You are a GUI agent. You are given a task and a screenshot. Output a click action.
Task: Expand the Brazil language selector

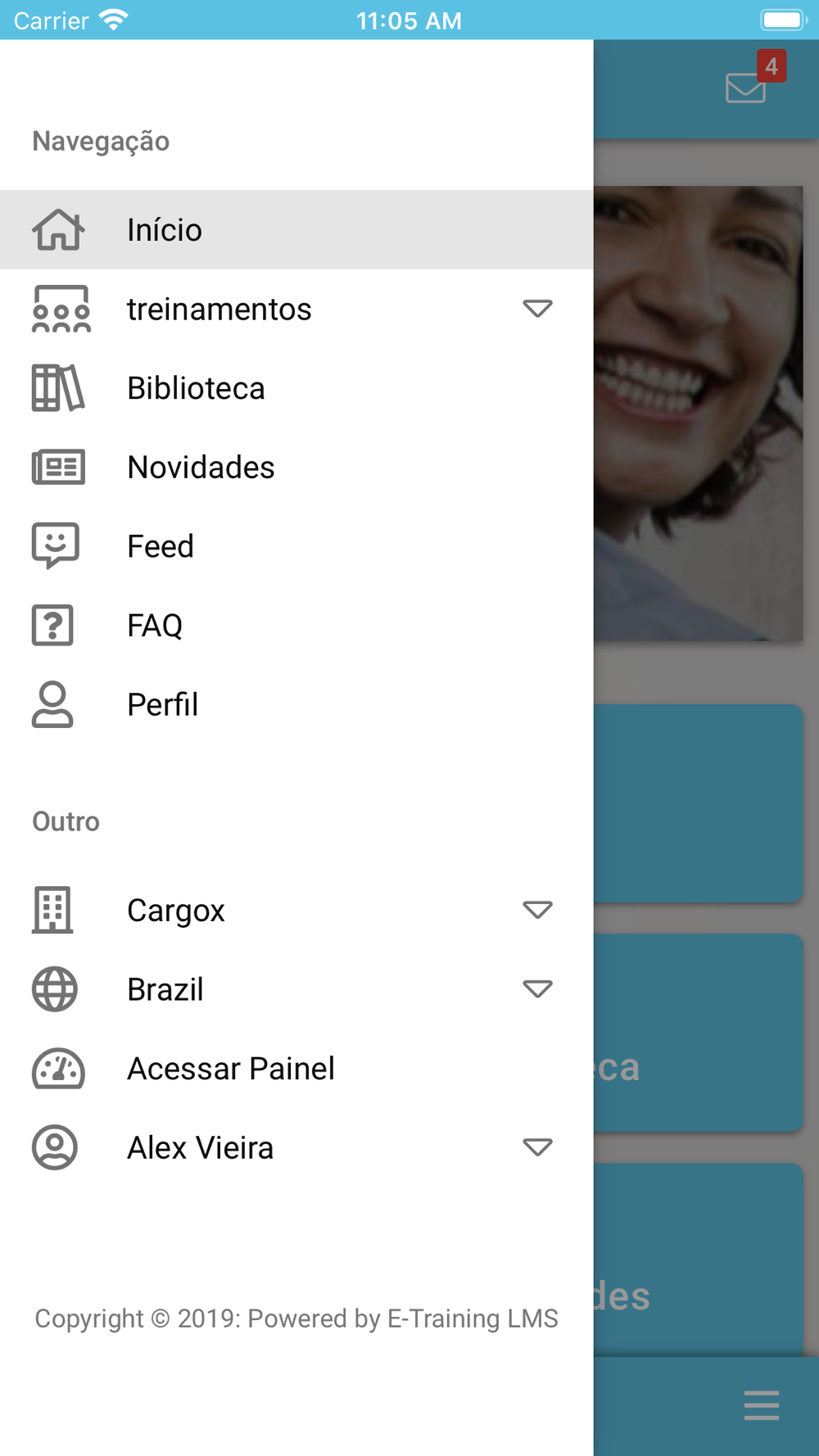(x=296, y=989)
